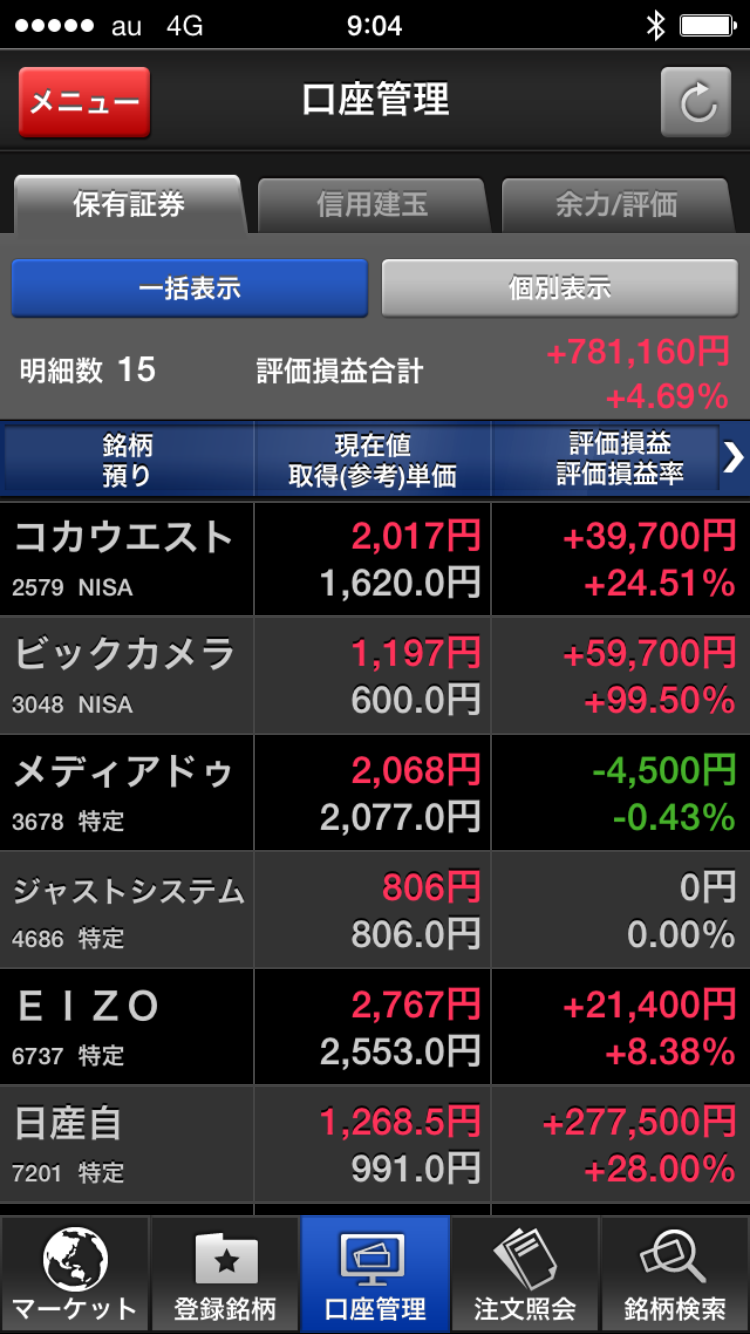Choose 一括表示 display mode
The width and height of the screenshot is (750, 1334).
[189, 288]
